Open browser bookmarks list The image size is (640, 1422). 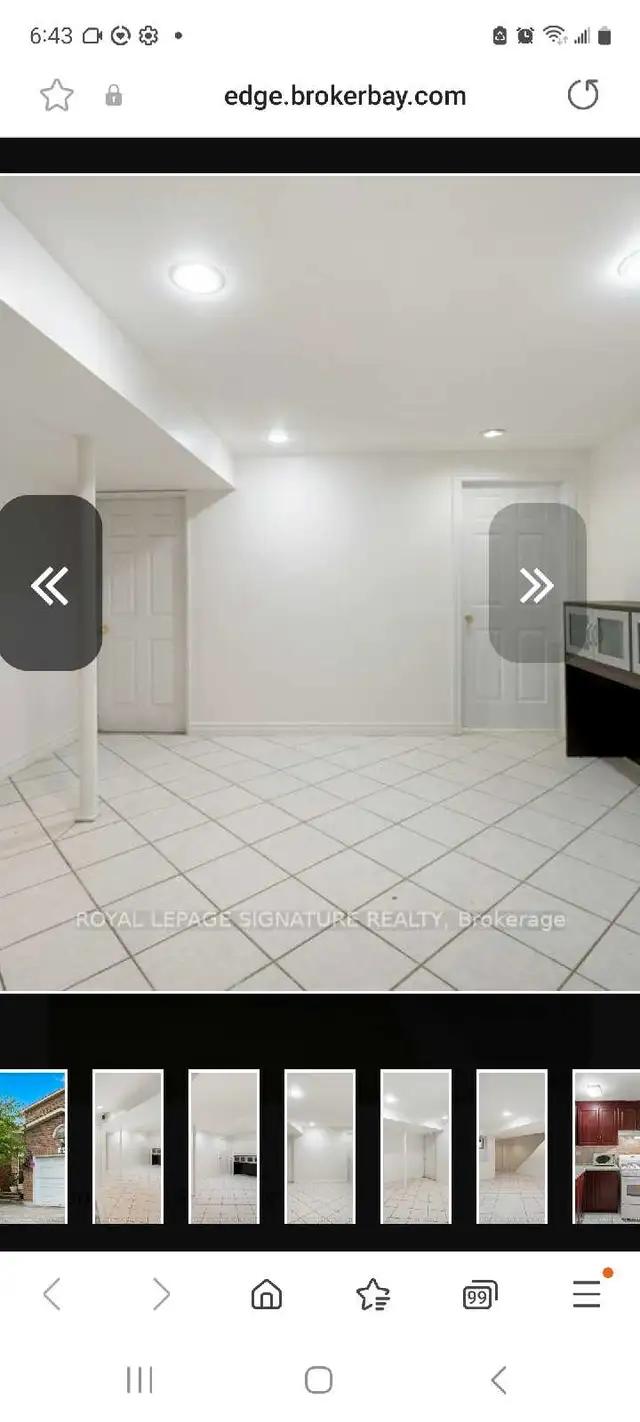click(373, 1295)
